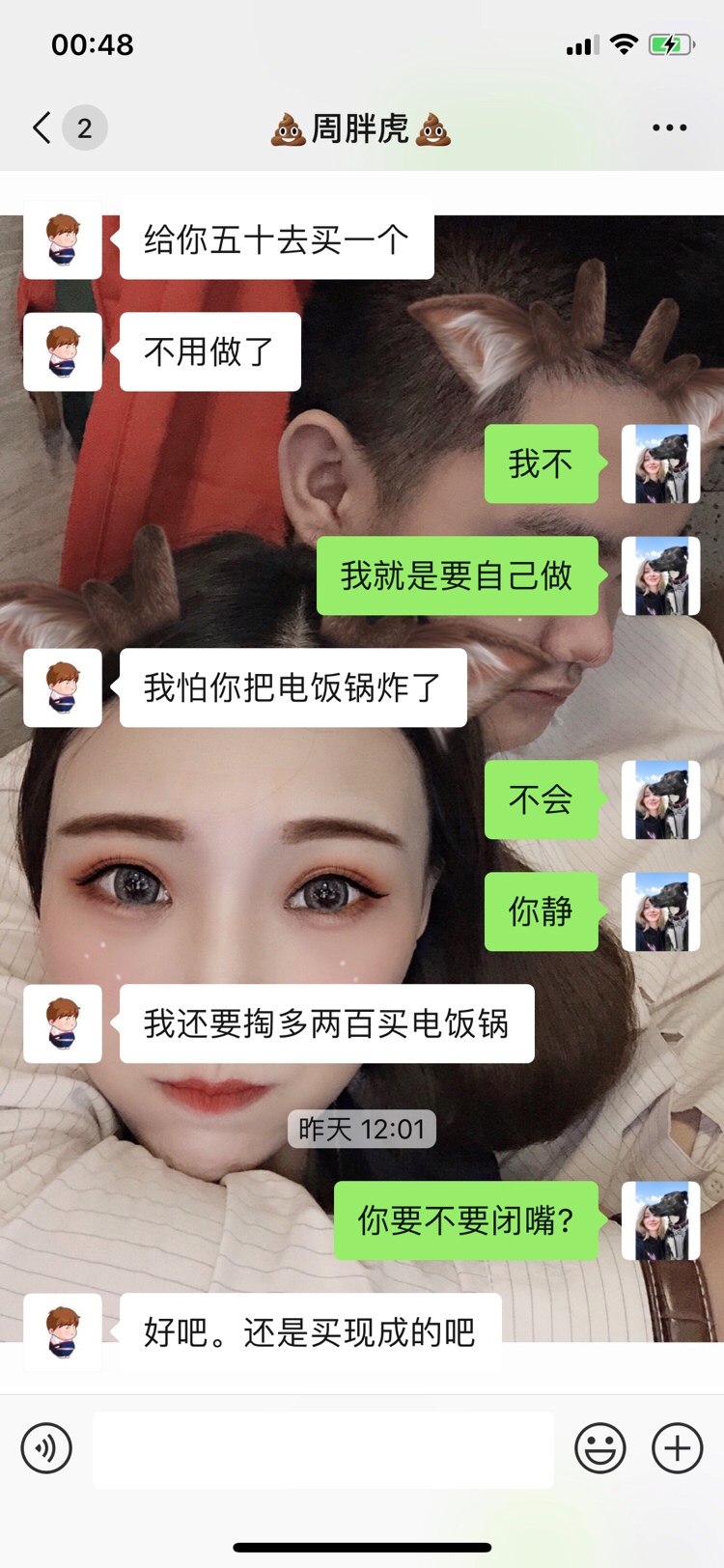Tap my avatar beside 你要不要闭嘴?
This screenshot has height=1568, width=724.
tap(660, 1220)
